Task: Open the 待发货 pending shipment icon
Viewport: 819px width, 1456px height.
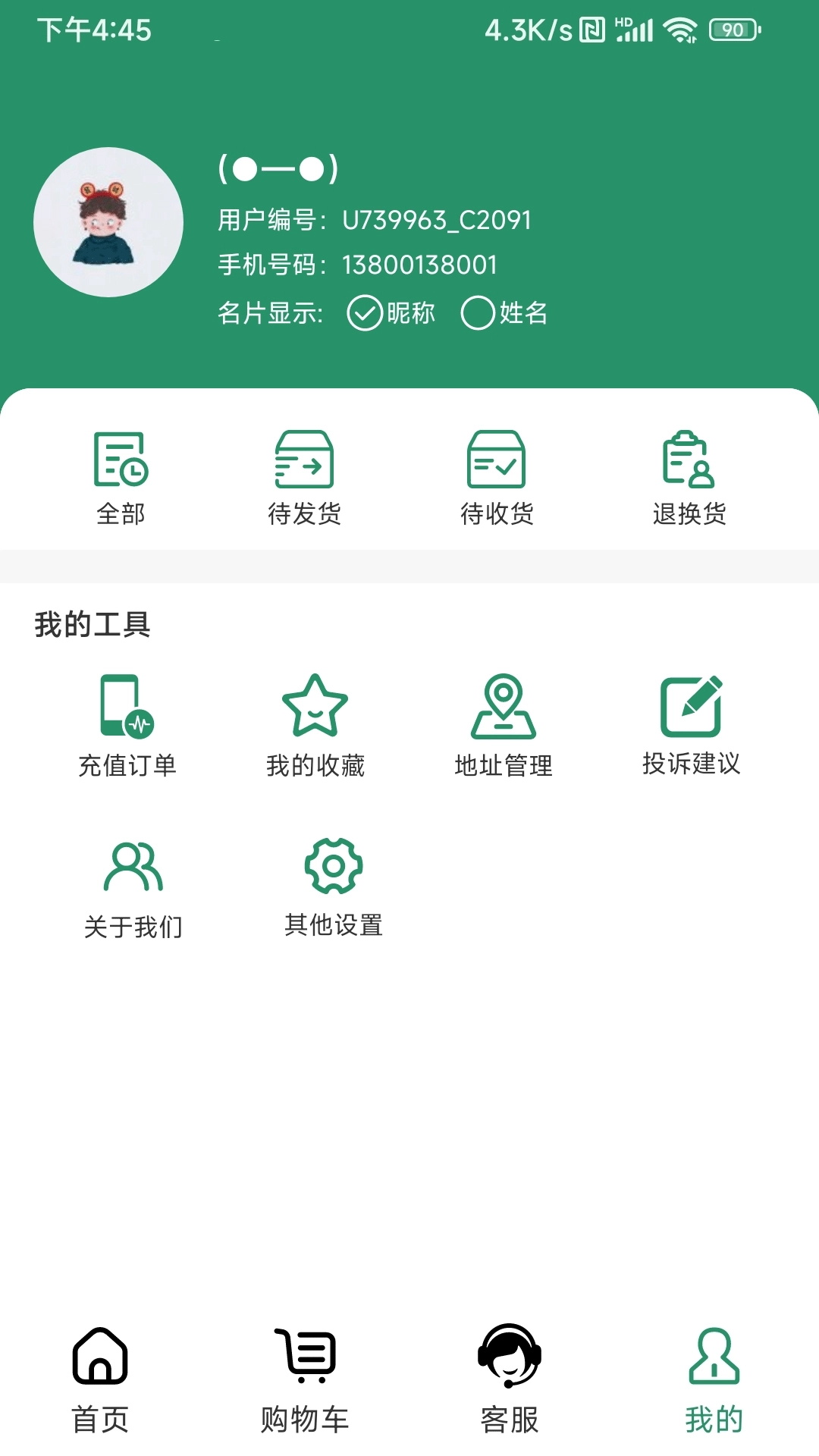Action: pos(303,466)
